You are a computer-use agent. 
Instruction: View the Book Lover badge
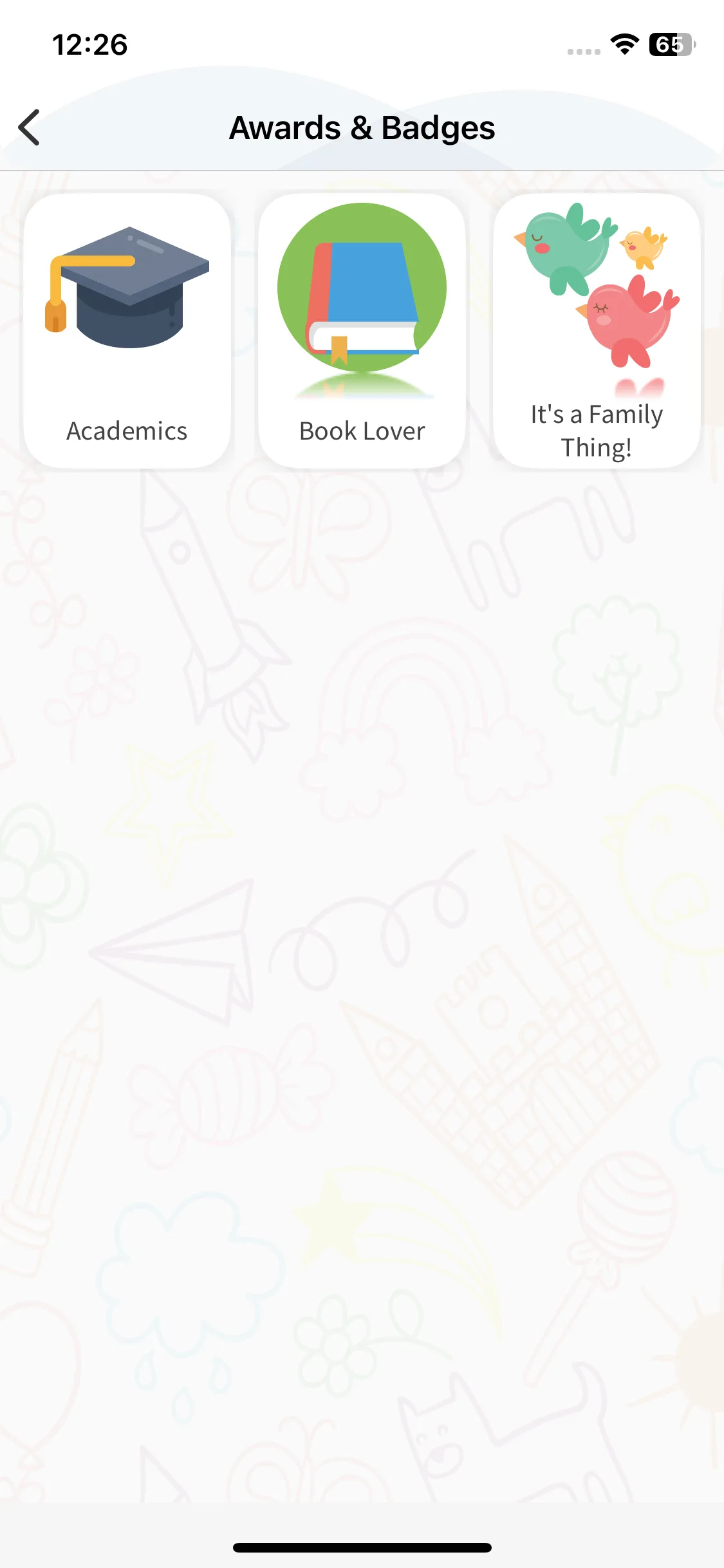click(x=362, y=331)
